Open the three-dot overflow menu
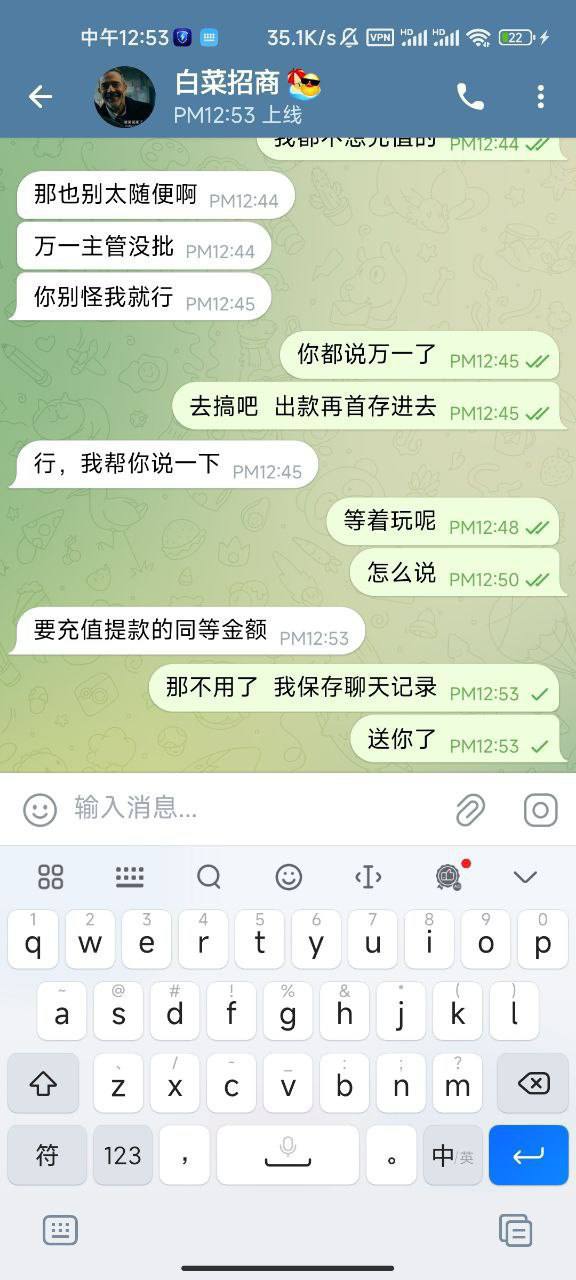Image resolution: width=576 pixels, height=1280 pixels. point(540,96)
